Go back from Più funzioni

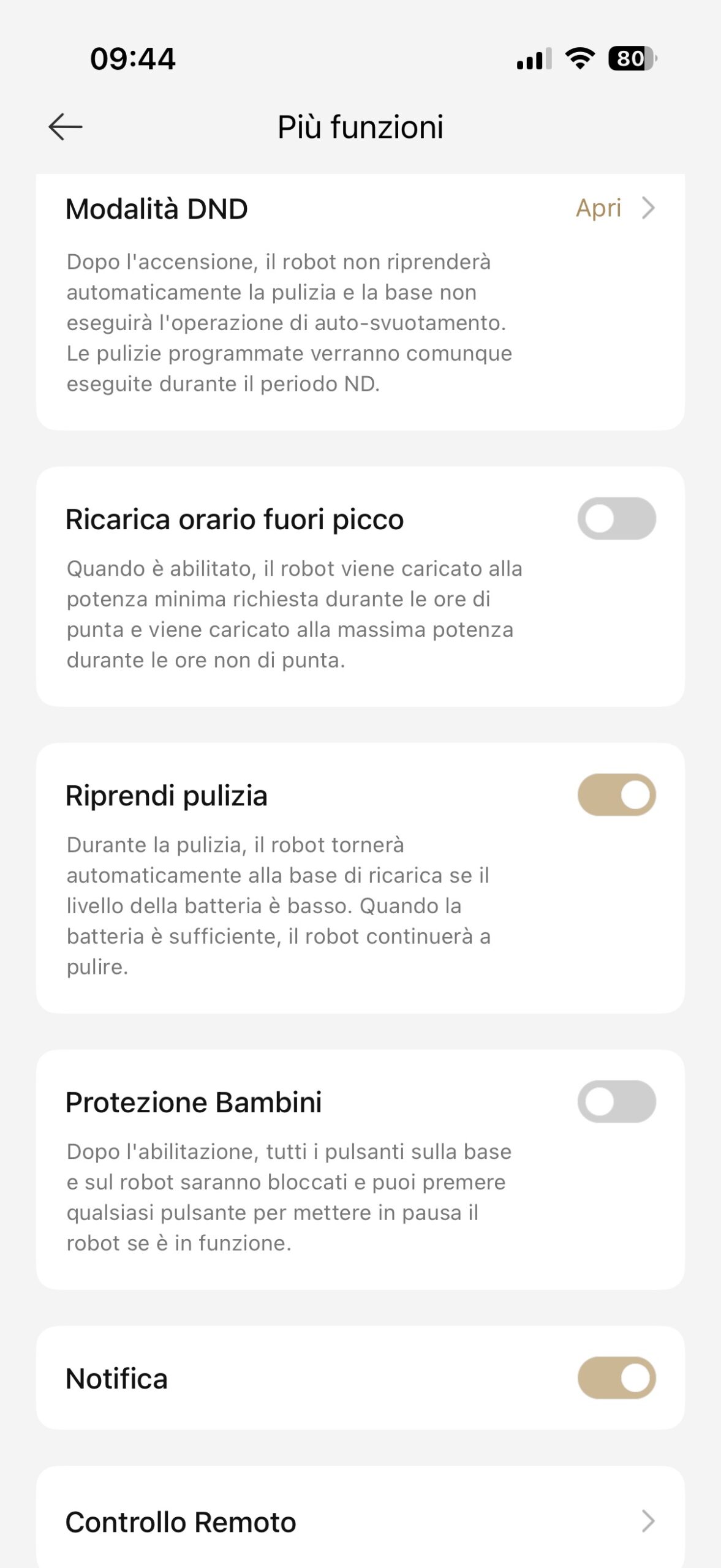[65, 127]
